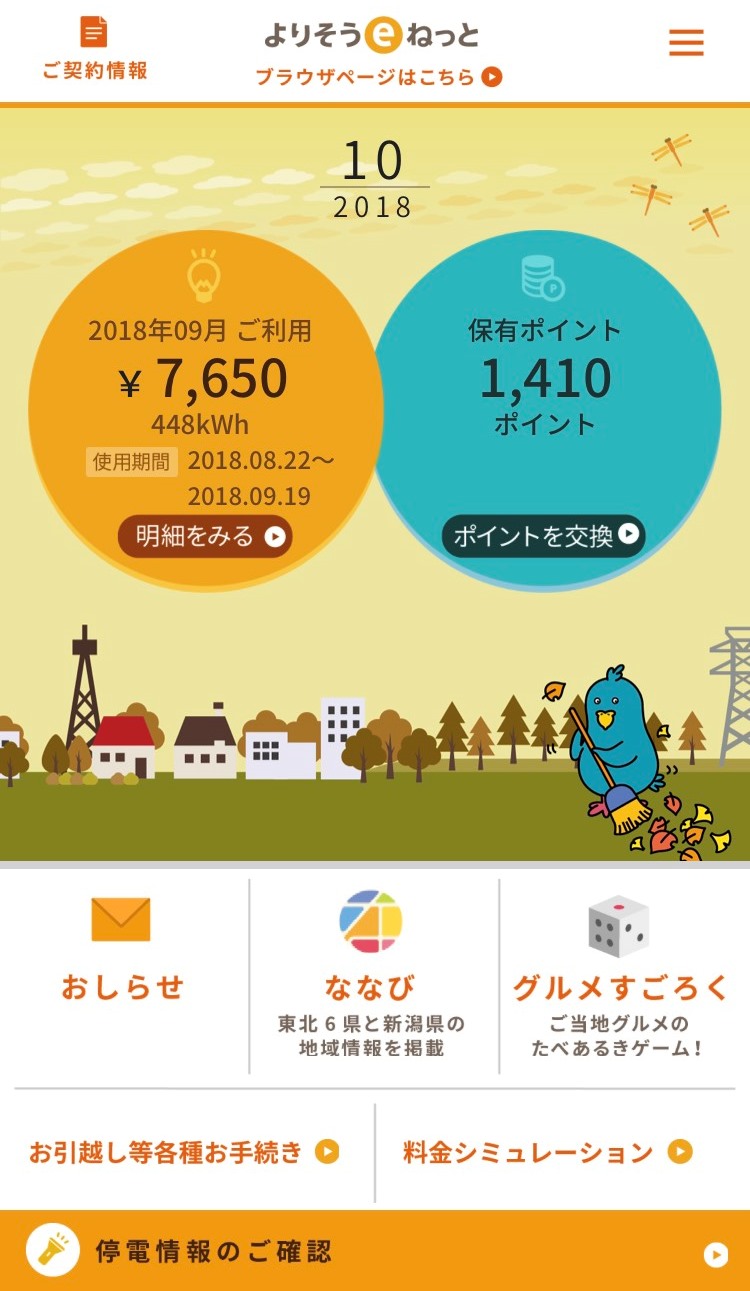This screenshot has height=1291, width=750.
Task: Tap ポイントを交換 to exchange points
Action: pyautogui.click(x=544, y=536)
